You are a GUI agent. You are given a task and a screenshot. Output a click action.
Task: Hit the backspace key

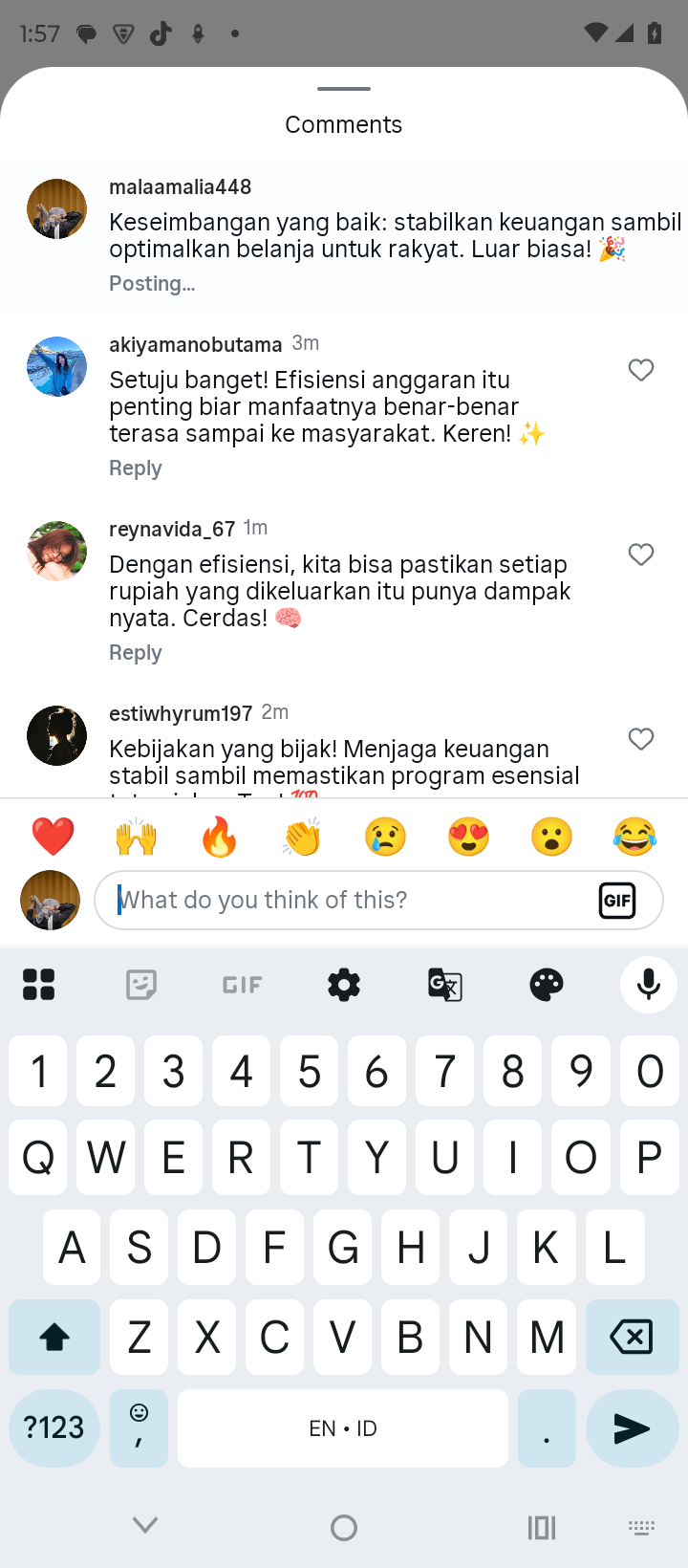pyautogui.click(x=632, y=1337)
